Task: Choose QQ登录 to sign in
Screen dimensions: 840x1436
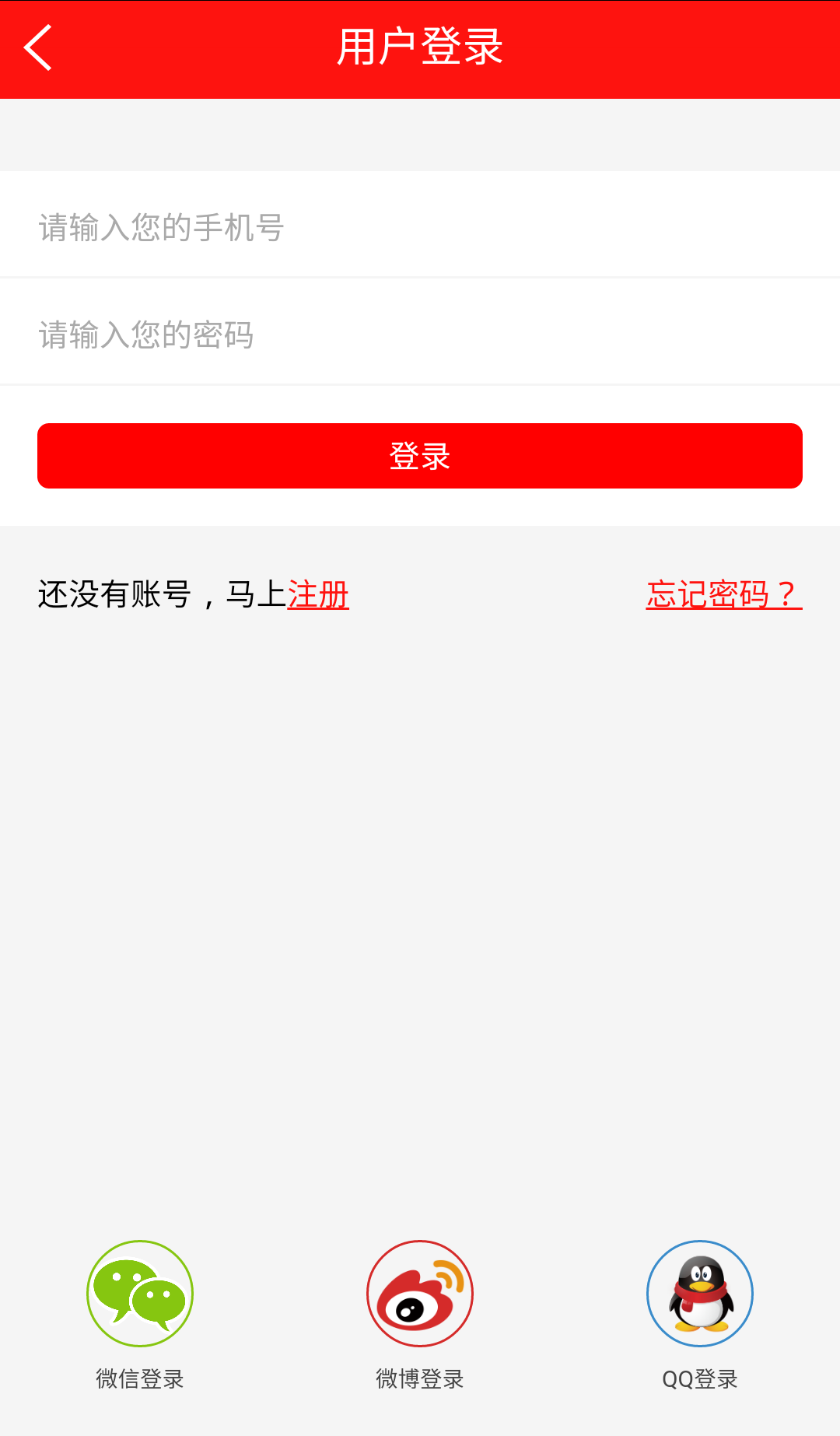Action: click(700, 1315)
